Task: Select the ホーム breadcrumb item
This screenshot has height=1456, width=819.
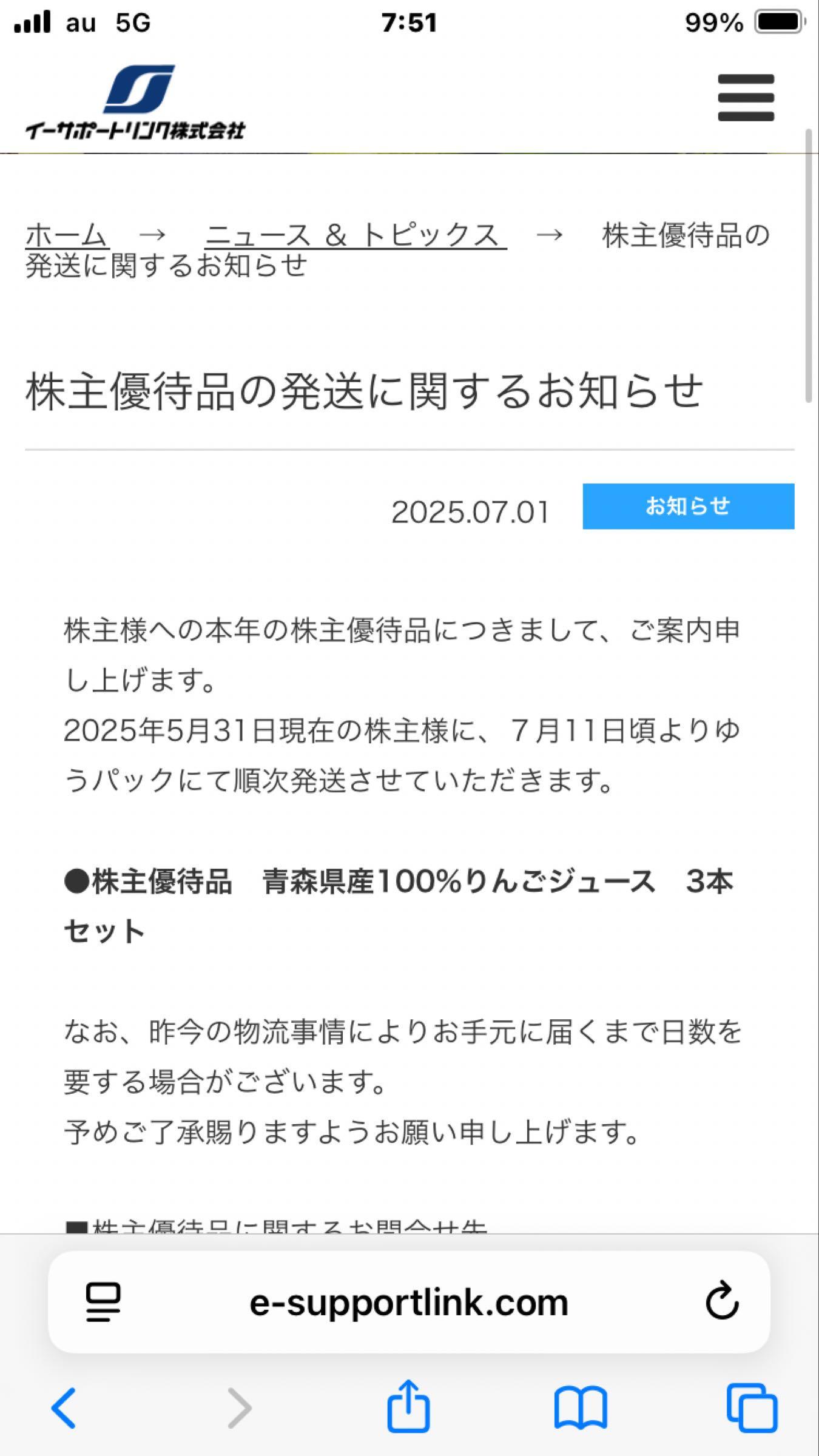Action: point(67,237)
